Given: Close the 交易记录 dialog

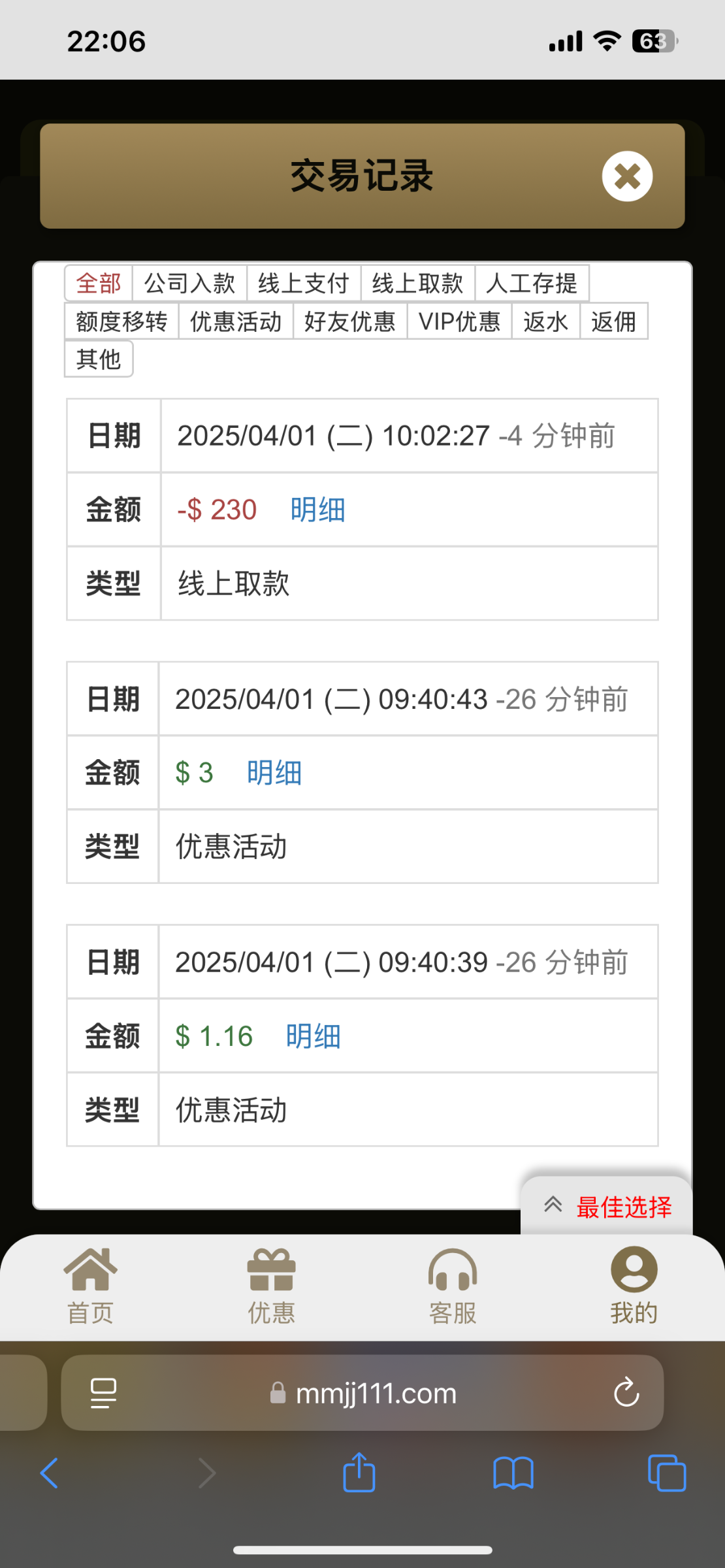Looking at the screenshot, I should pos(627,176).
